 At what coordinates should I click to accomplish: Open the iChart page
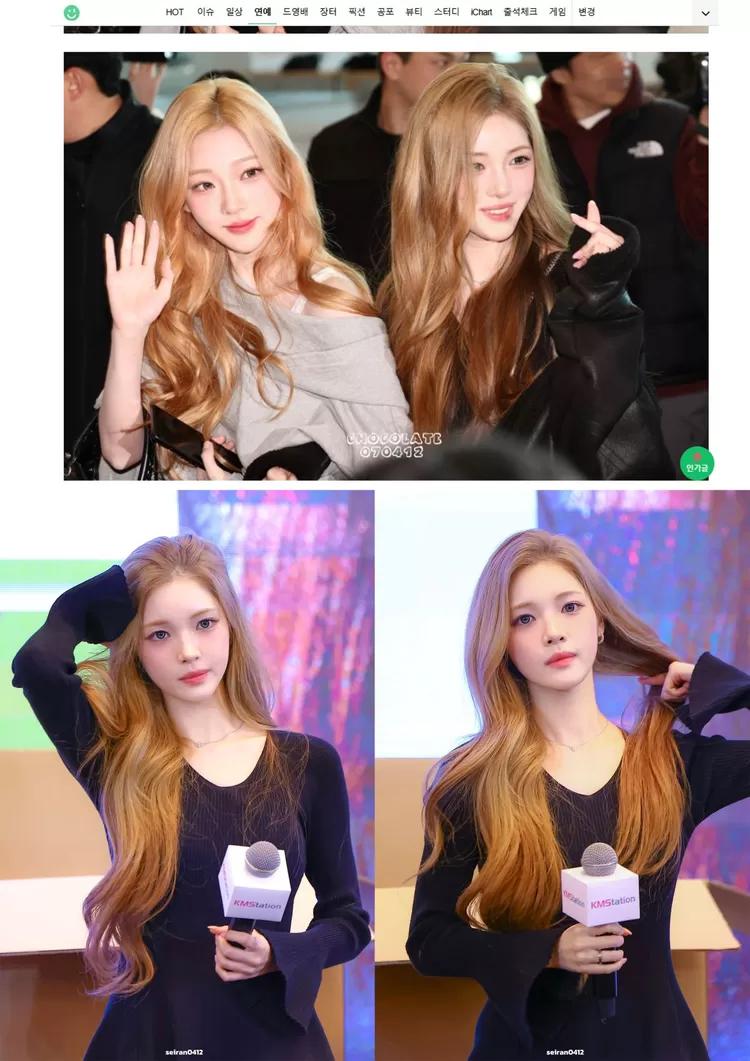pyautogui.click(x=480, y=11)
